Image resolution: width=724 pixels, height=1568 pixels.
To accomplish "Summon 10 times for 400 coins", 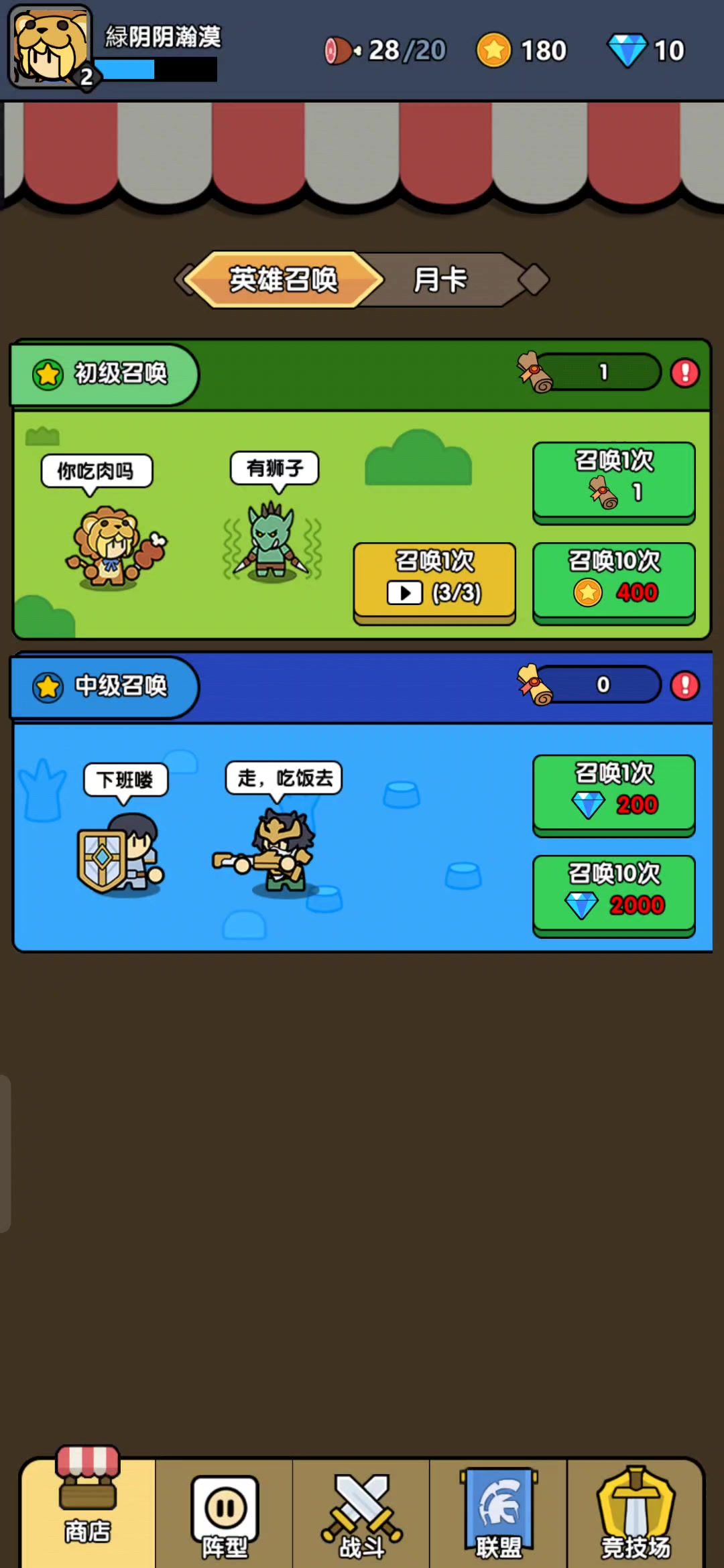I will tap(613, 580).
